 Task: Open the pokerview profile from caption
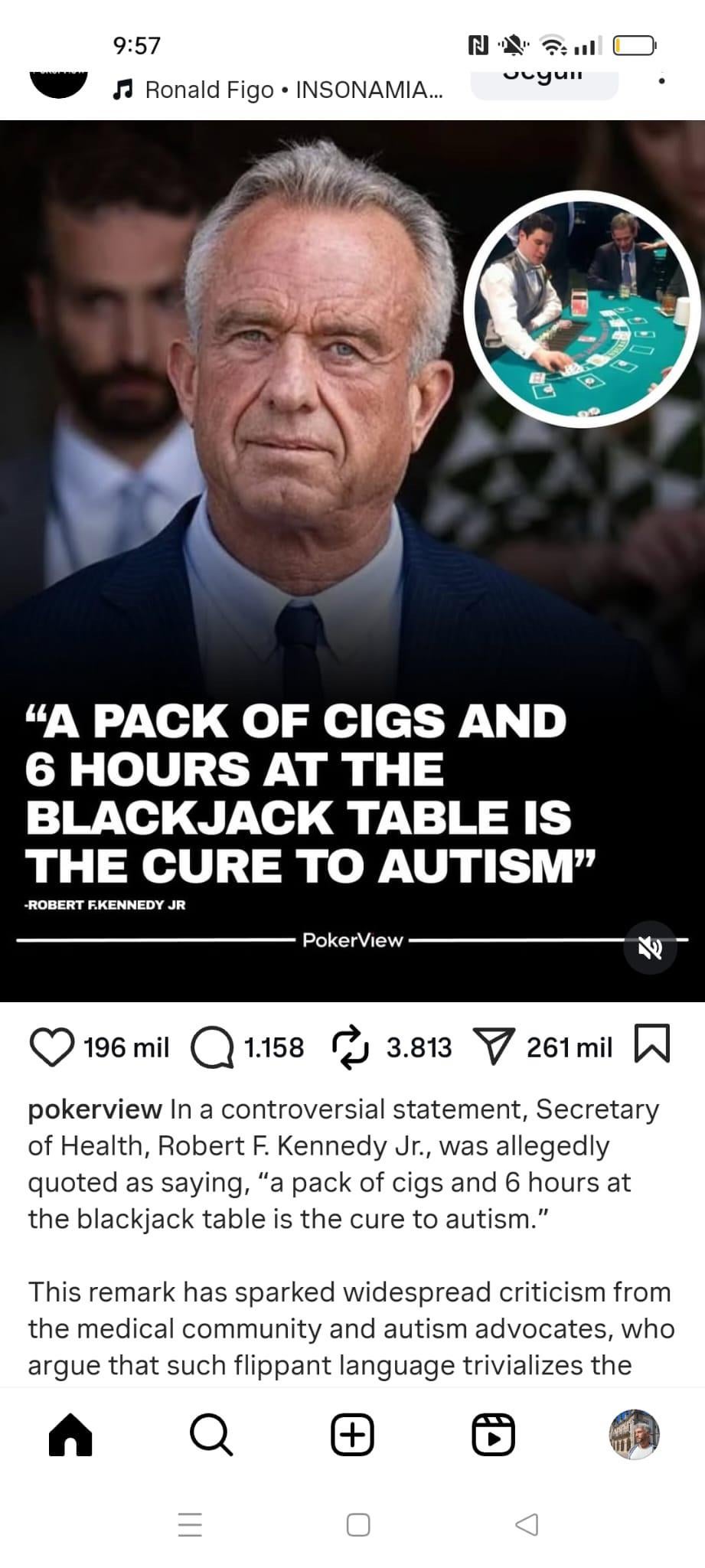pos(95,1109)
